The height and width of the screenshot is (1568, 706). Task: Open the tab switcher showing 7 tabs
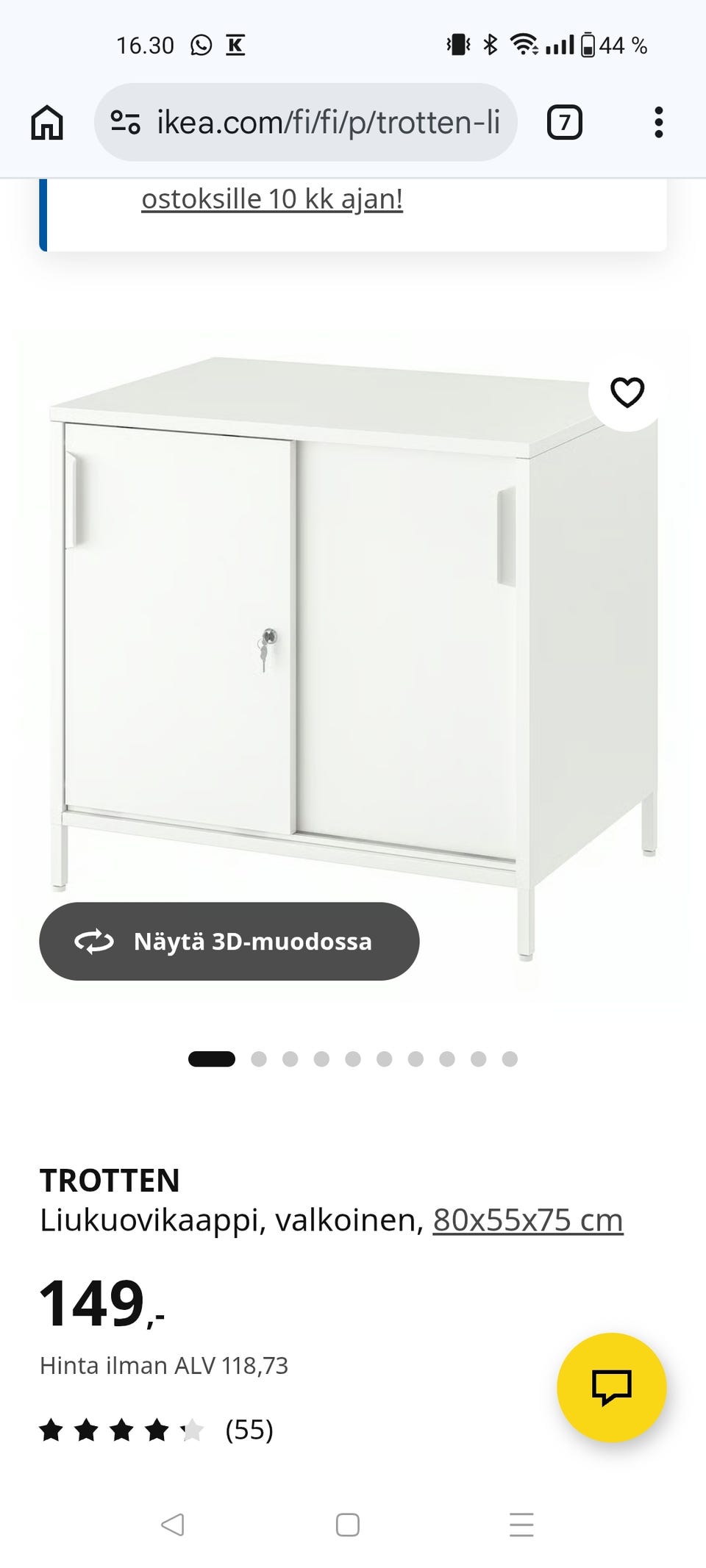tap(564, 122)
